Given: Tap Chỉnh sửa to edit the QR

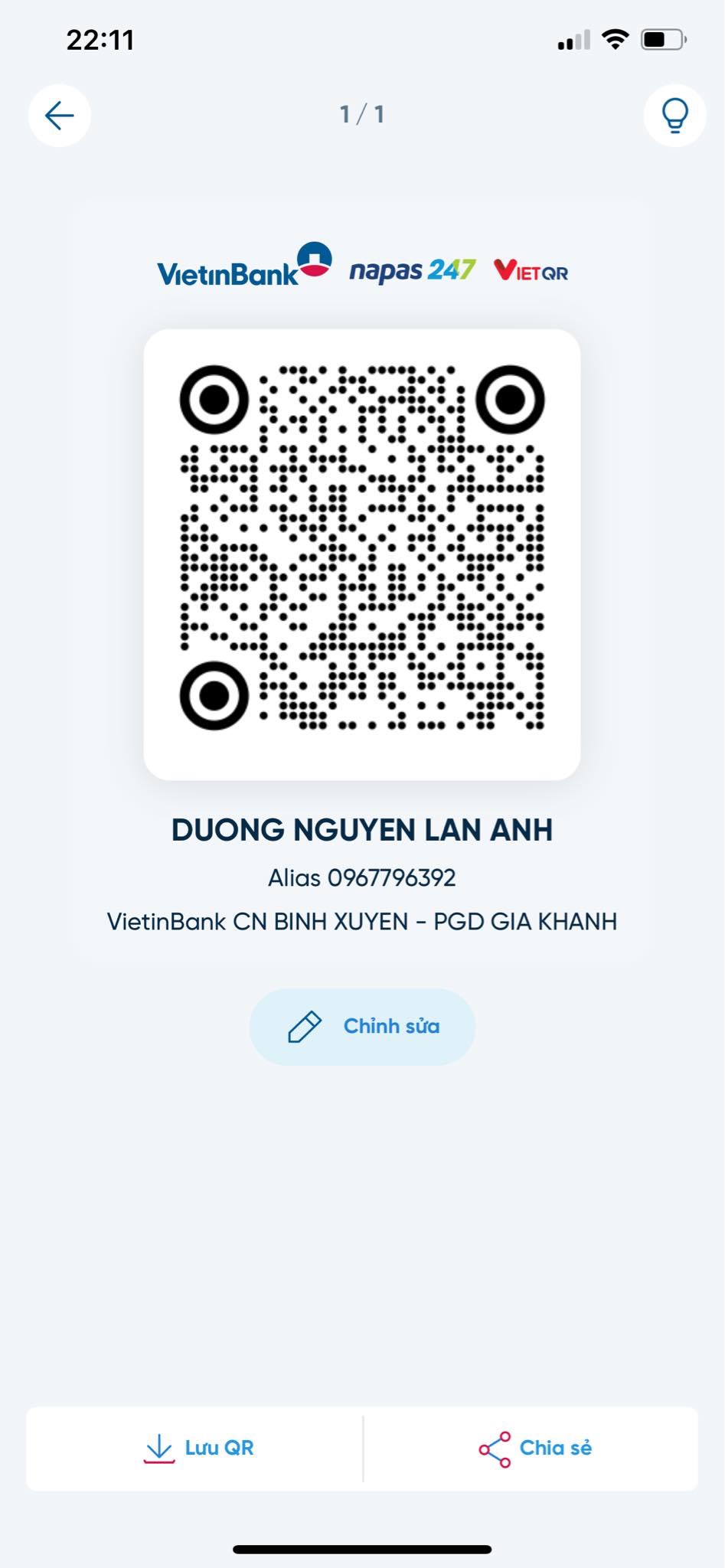Looking at the screenshot, I should click(362, 1027).
